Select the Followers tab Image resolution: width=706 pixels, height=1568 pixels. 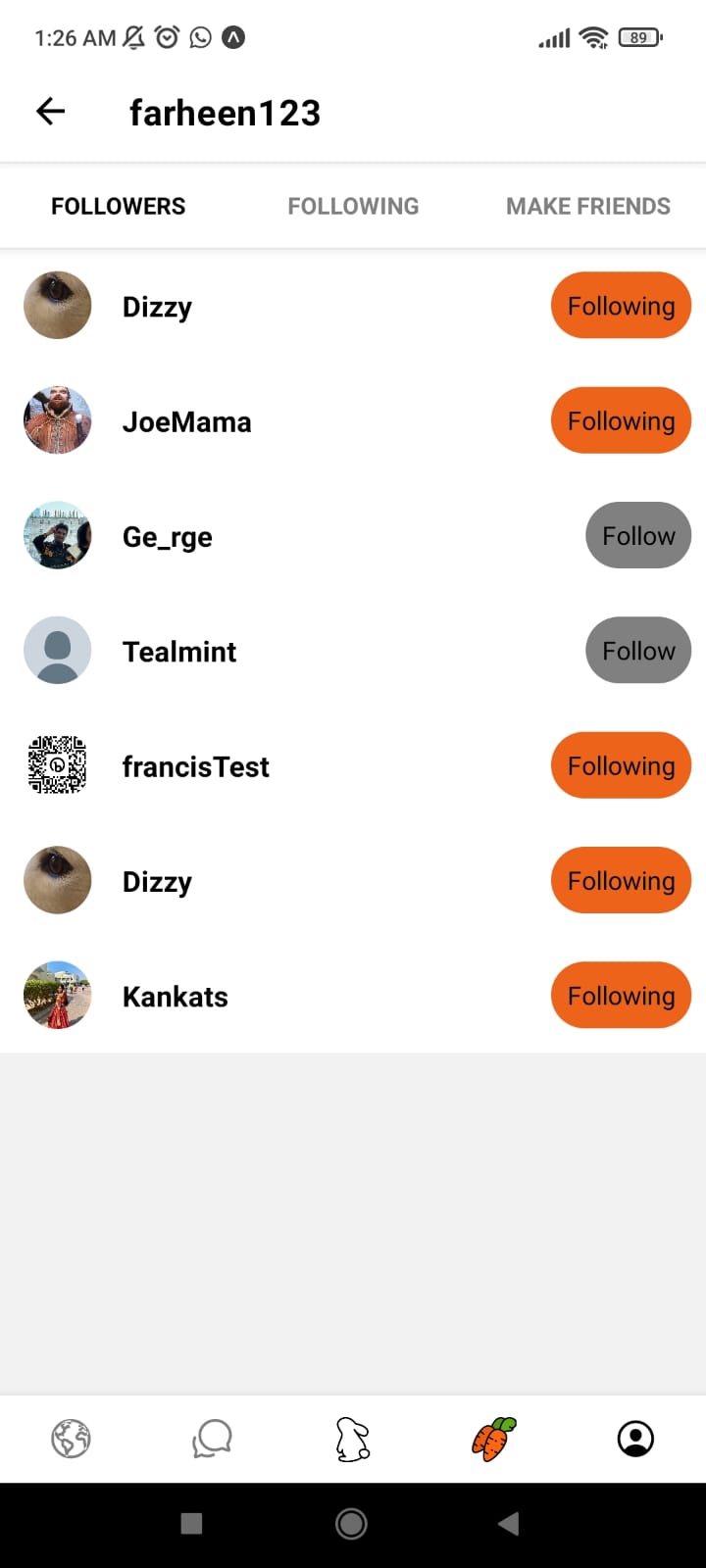click(x=118, y=206)
